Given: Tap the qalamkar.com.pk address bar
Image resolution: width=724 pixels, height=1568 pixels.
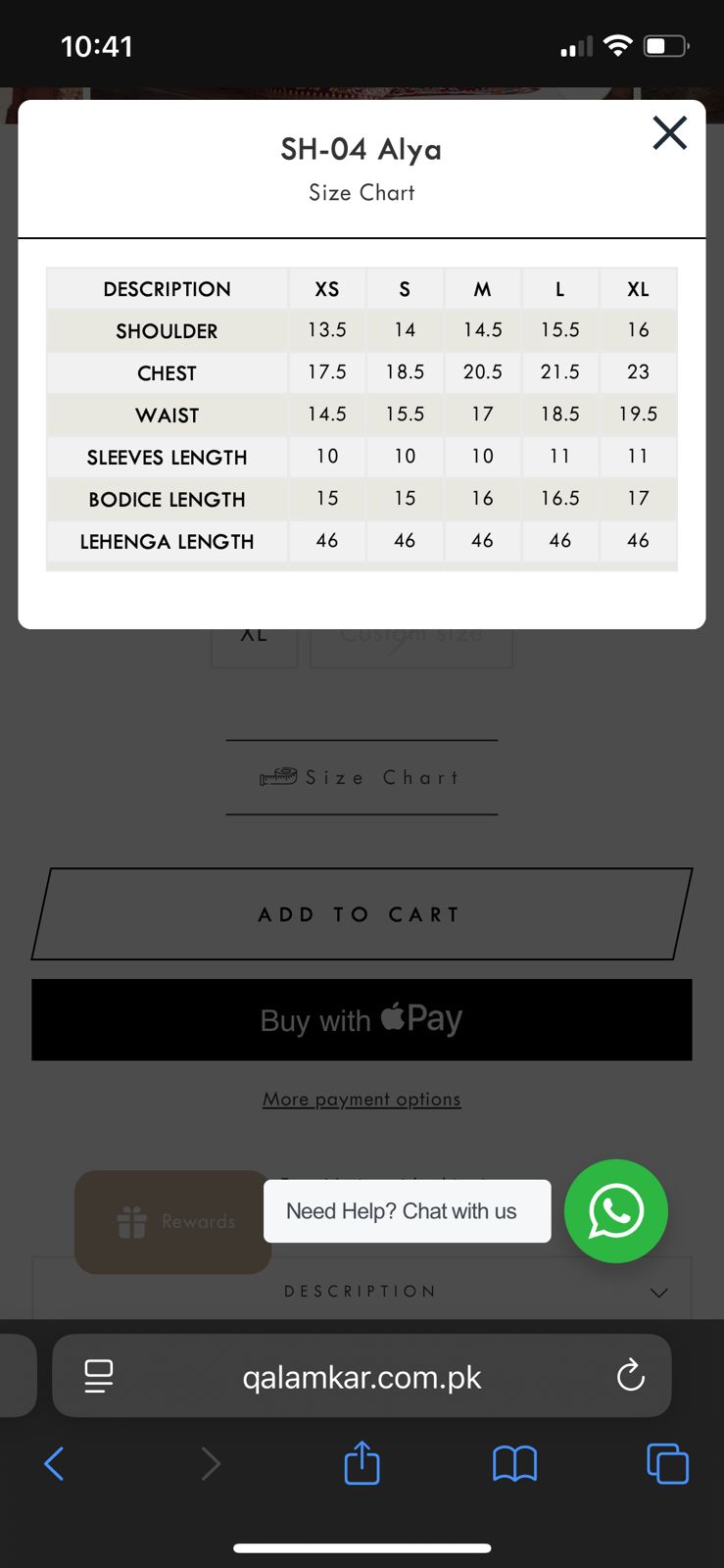Looking at the screenshot, I should point(362,1377).
